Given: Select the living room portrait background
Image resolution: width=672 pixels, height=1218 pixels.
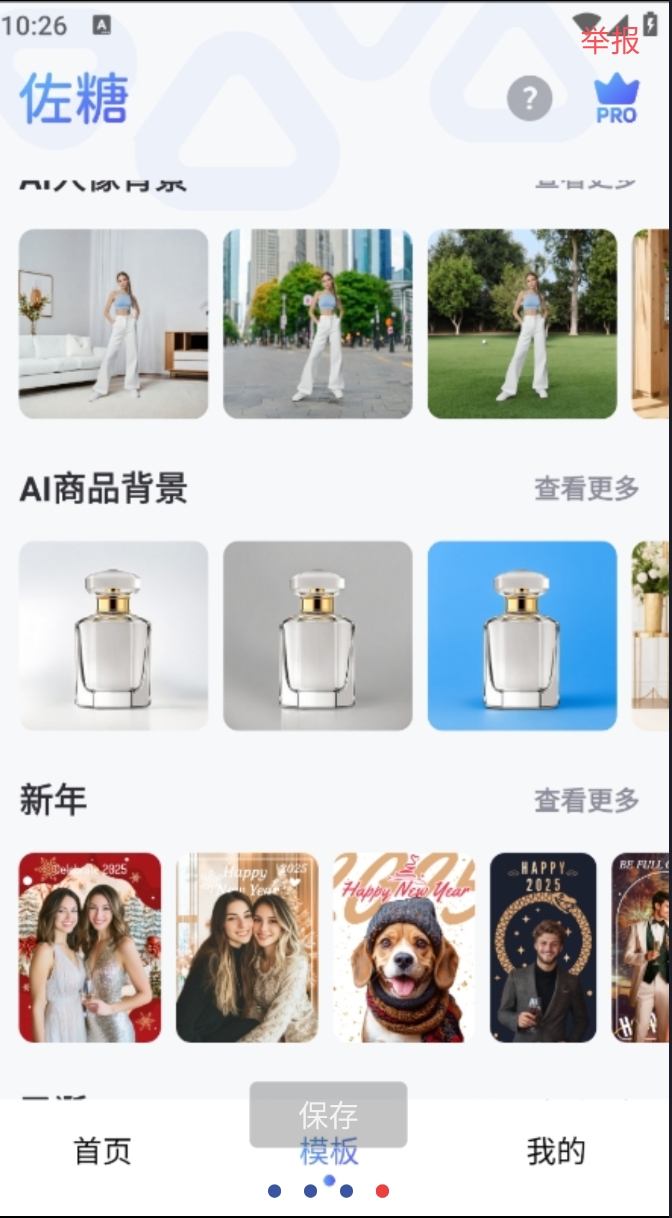Looking at the screenshot, I should [113, 323].
